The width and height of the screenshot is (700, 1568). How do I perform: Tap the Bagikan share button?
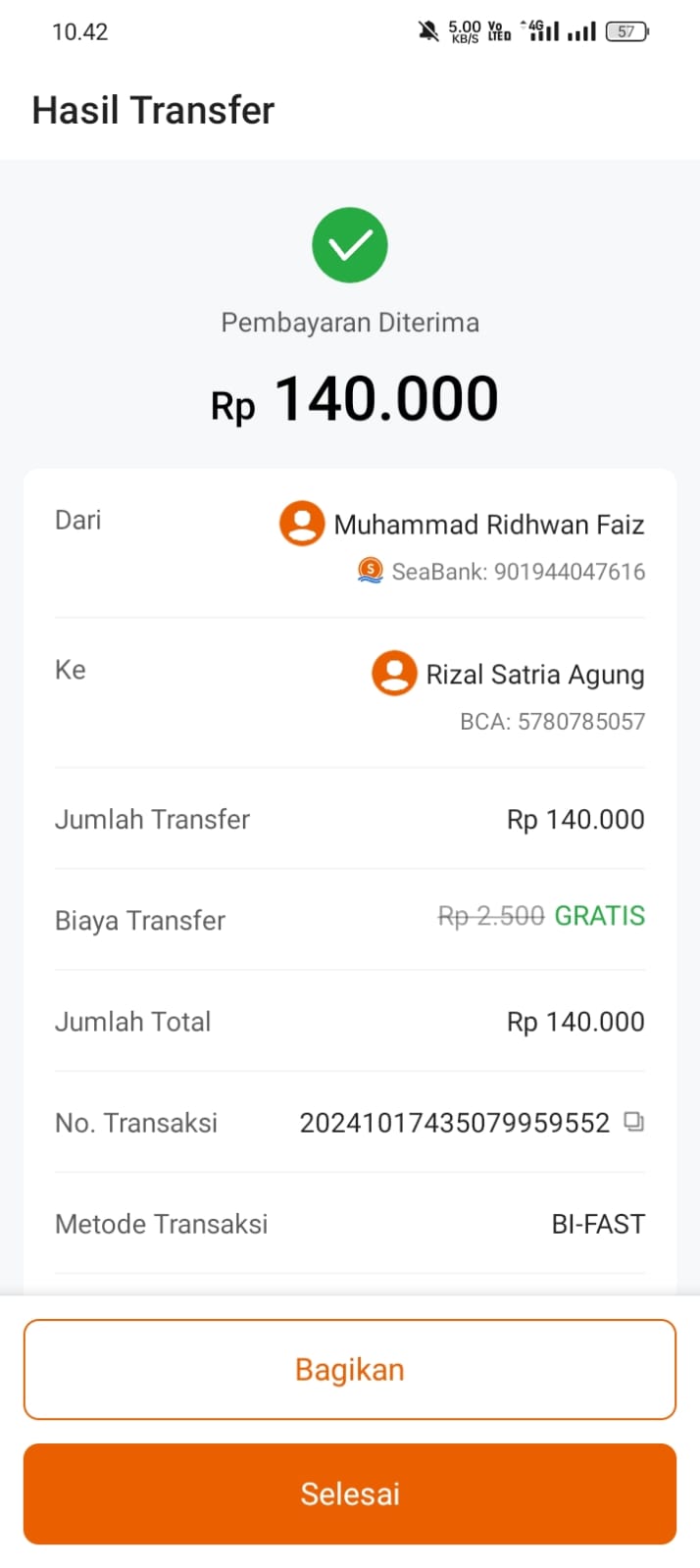[x=350, y=1369]
